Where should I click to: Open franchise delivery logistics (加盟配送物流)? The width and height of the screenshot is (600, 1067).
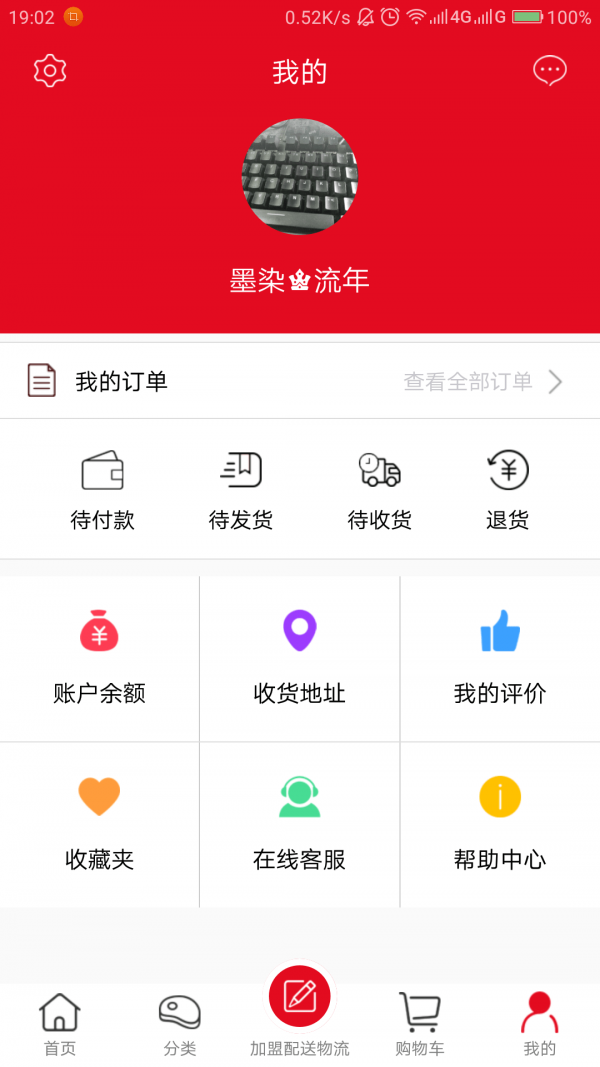coord(300,1010)
